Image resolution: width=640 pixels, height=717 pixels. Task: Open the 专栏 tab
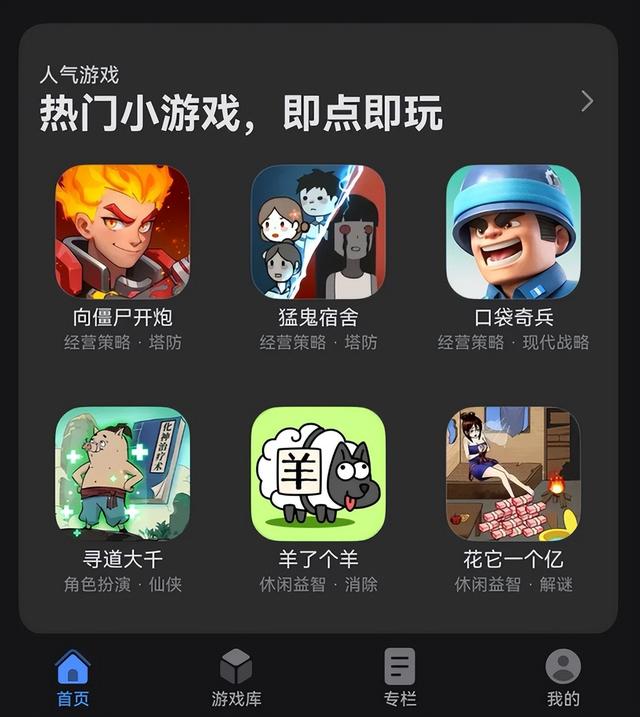[x=400, y=678]
